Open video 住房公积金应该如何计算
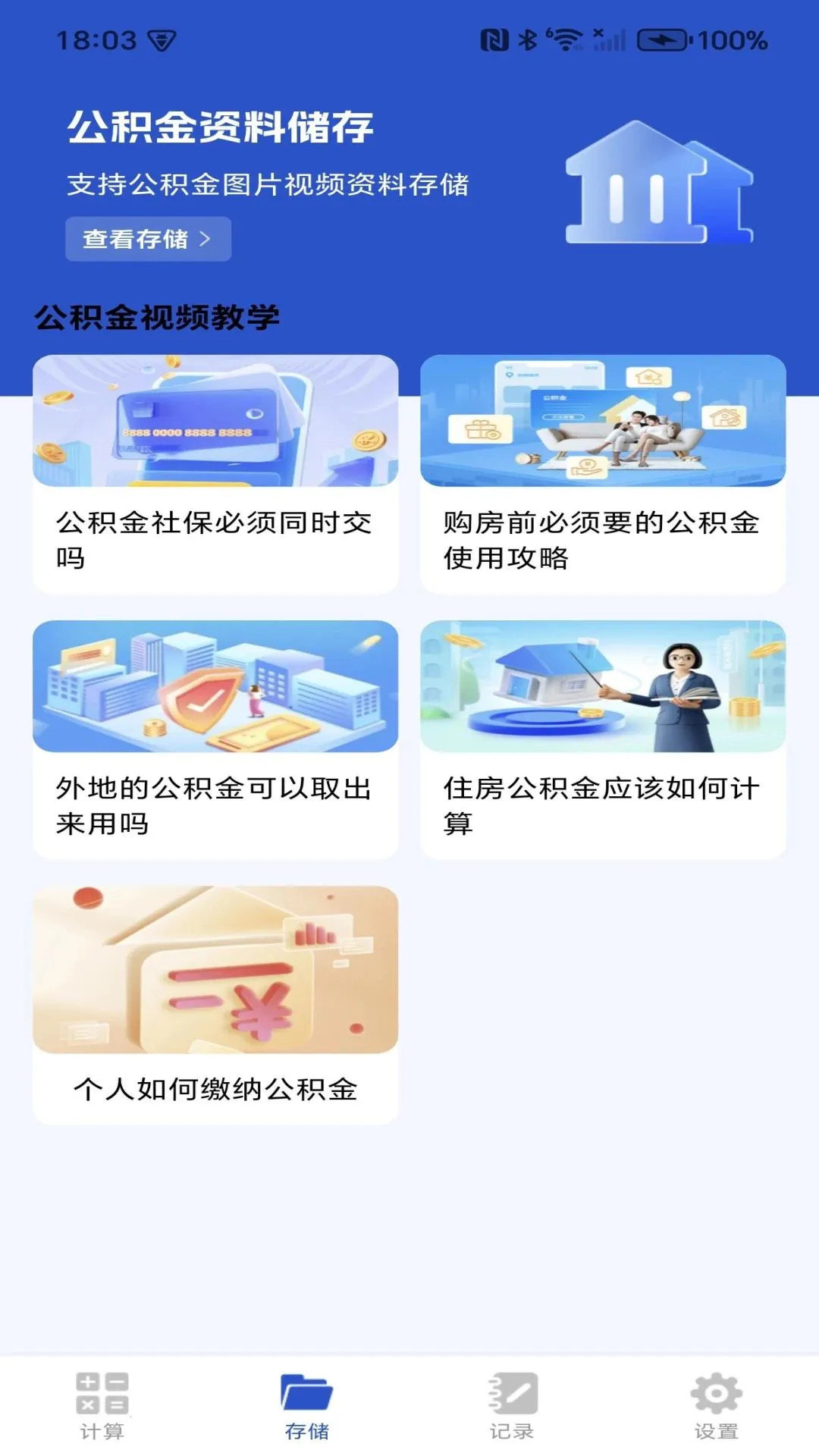The image size is (819, 1456). 603,739
